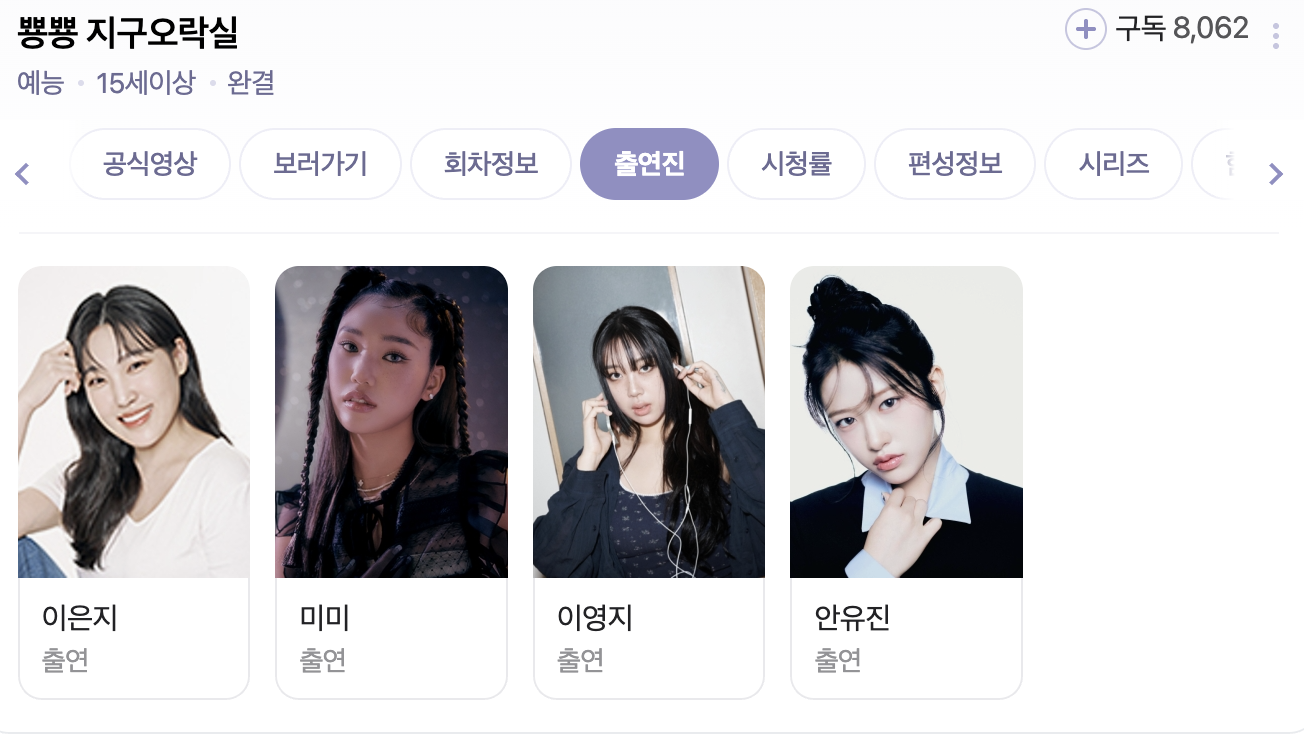Open cast card for 이은지
Screen dimensions: 1304x734
tap(134, 482)
